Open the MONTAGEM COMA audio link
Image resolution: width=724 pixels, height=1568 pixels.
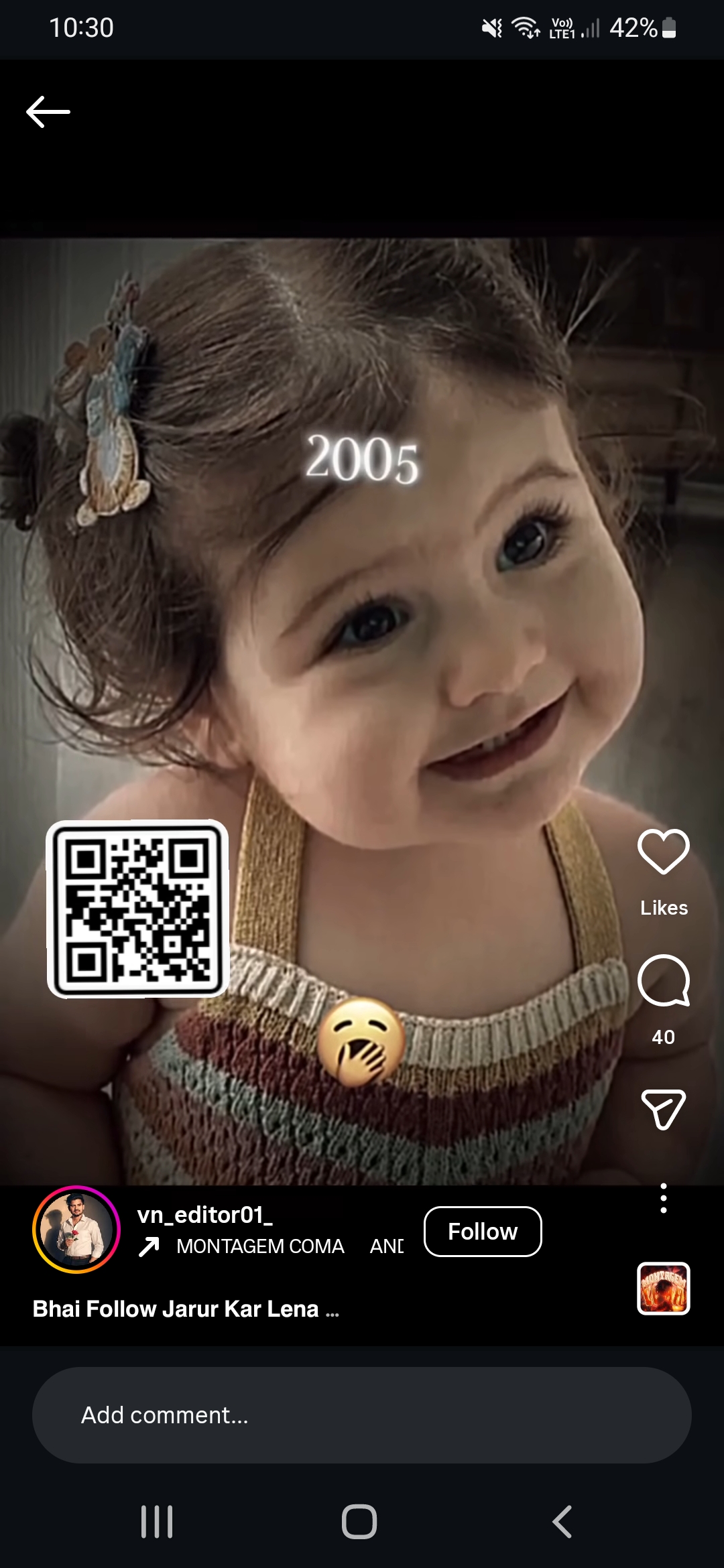[260, 1246]
